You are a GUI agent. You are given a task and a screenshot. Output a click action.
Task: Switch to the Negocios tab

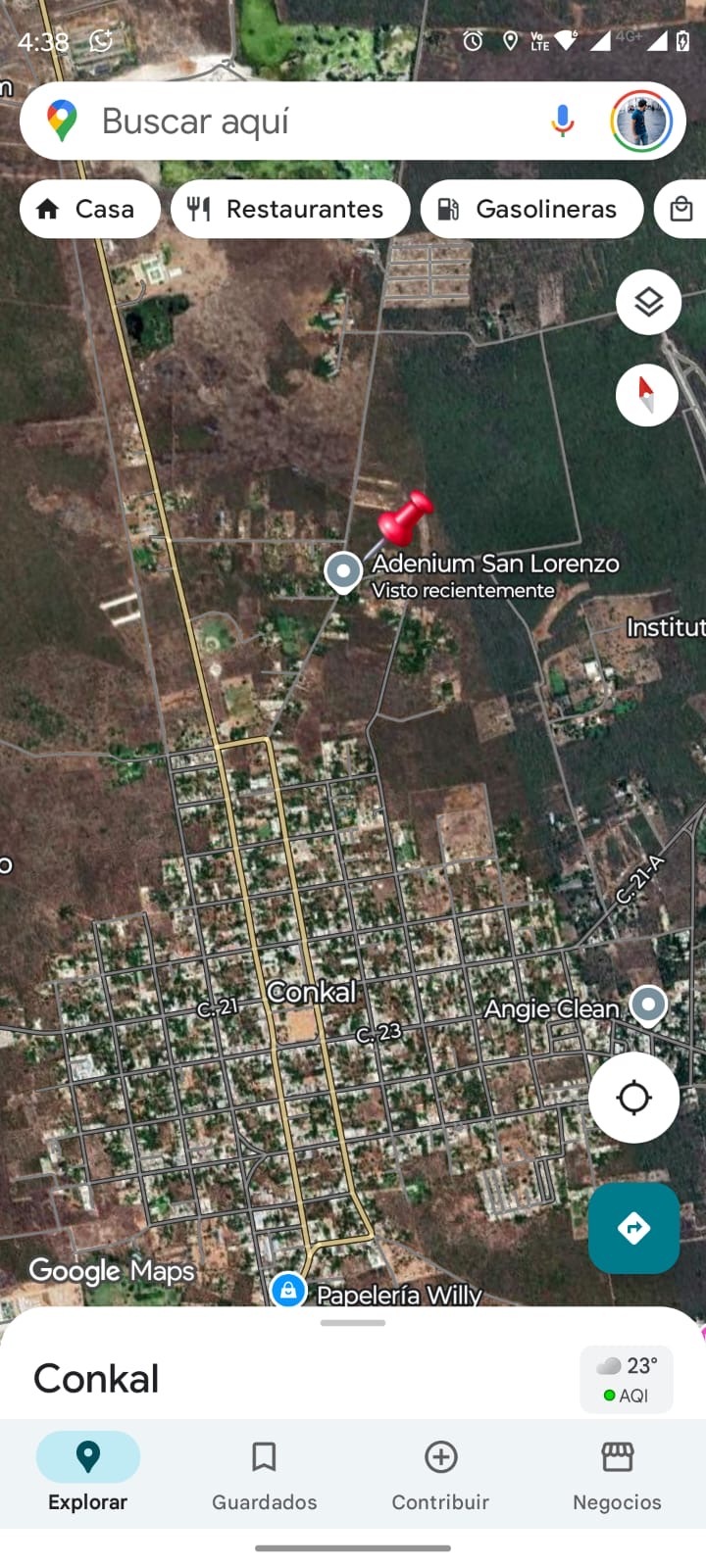(617, 1475)
